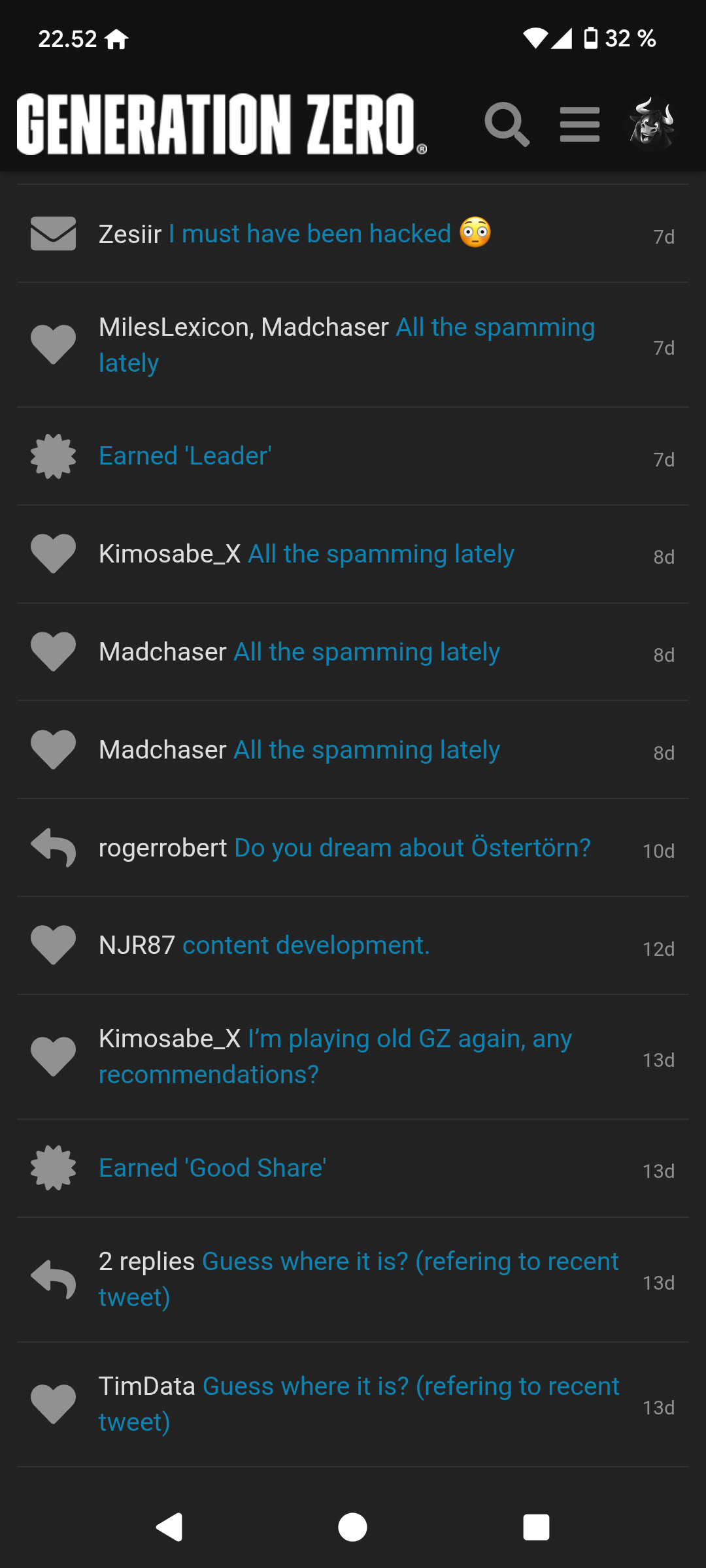This screenshot has height=1568, width=706.
Task: Open MilesLexicon, Madchaser like notification
Action: tap(353, 345)
